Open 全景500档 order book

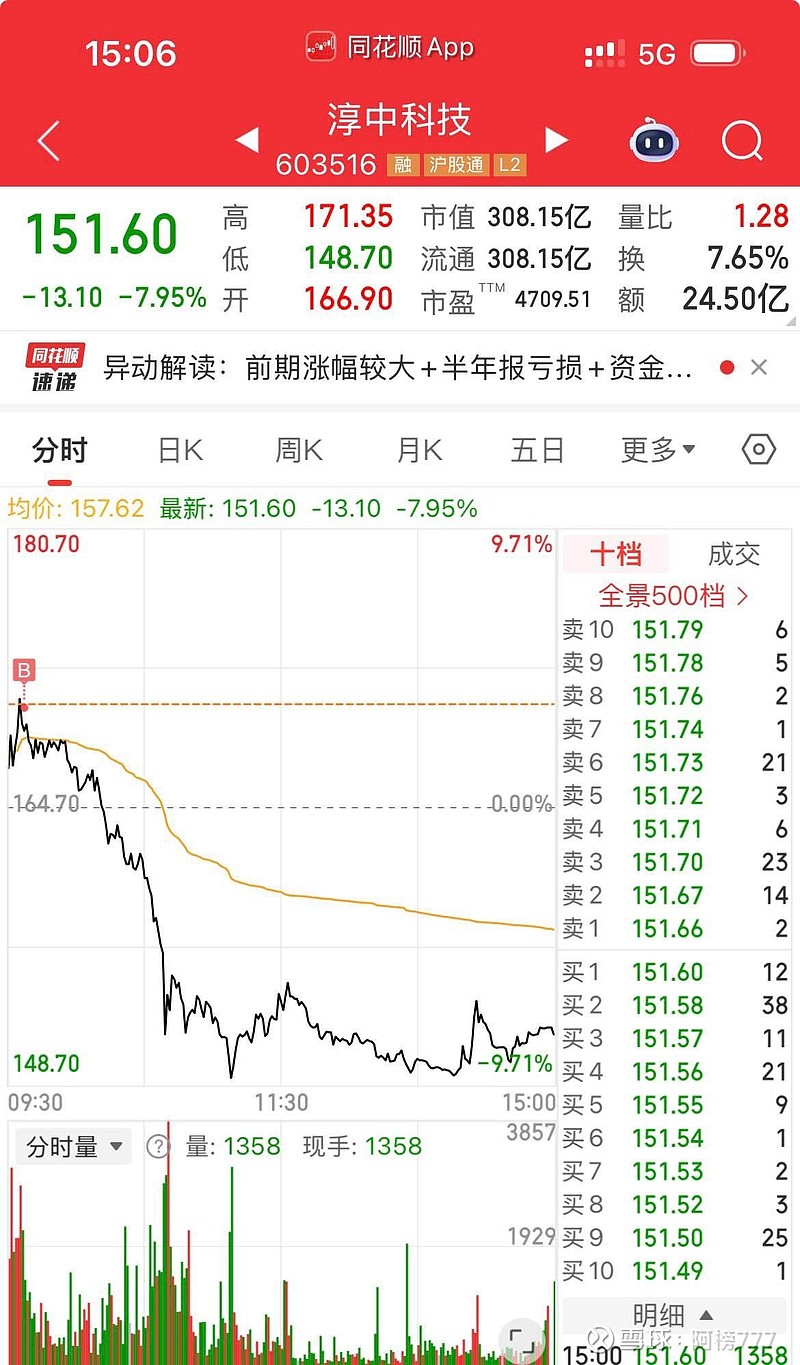(673, 596)
